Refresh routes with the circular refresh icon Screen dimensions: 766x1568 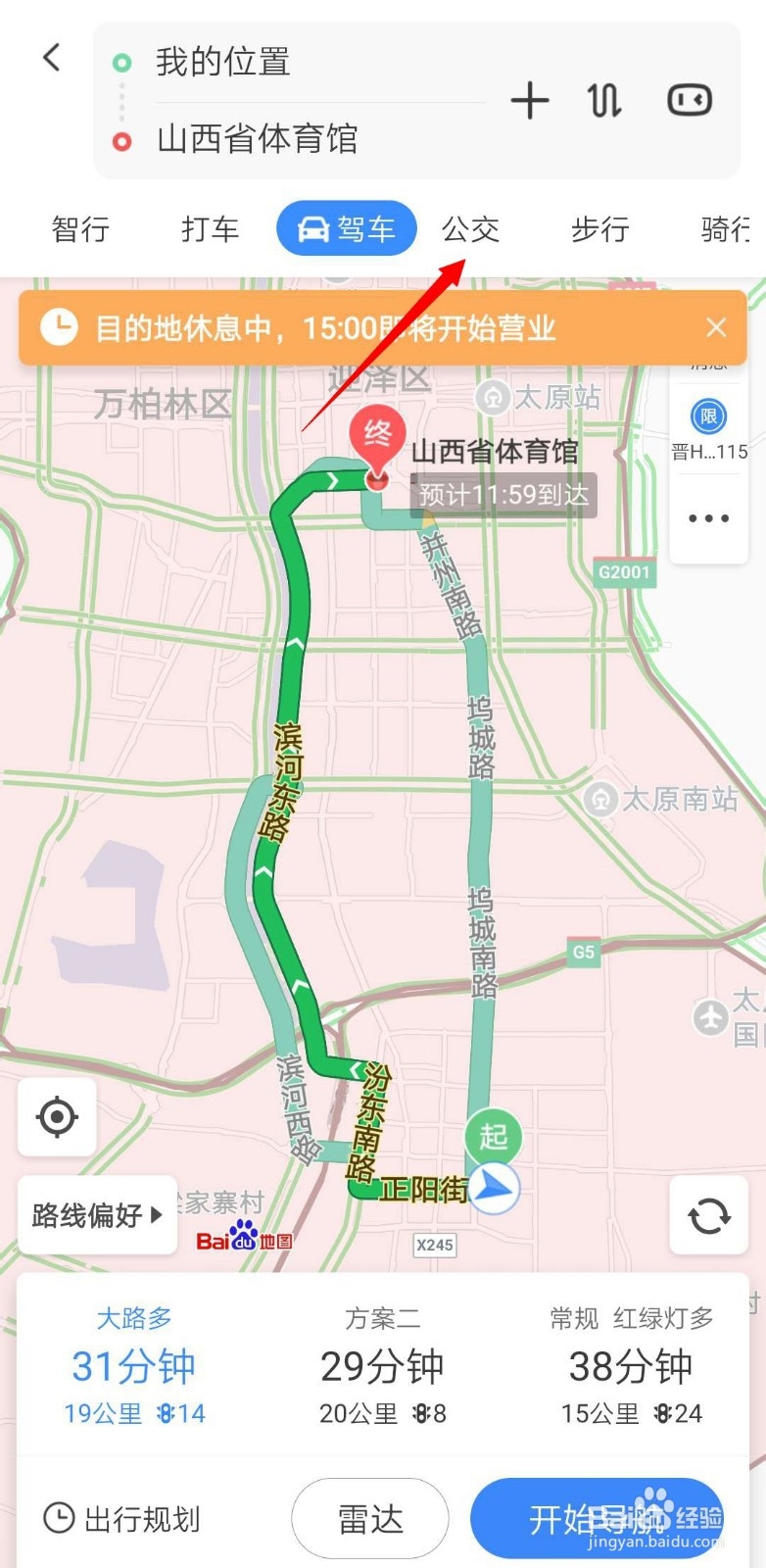tap(708, 1216)
